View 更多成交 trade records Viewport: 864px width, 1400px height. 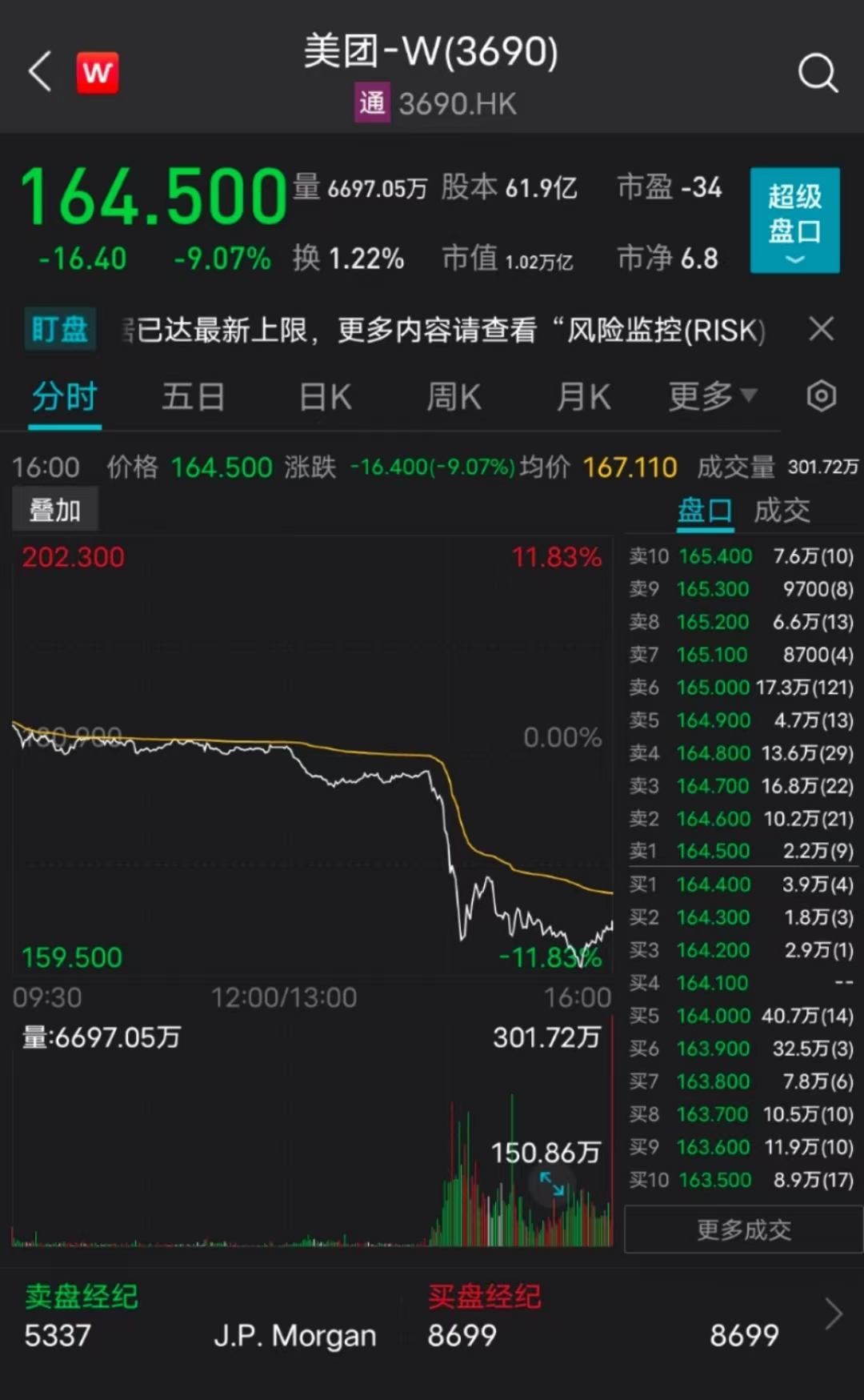point(743,1230)
